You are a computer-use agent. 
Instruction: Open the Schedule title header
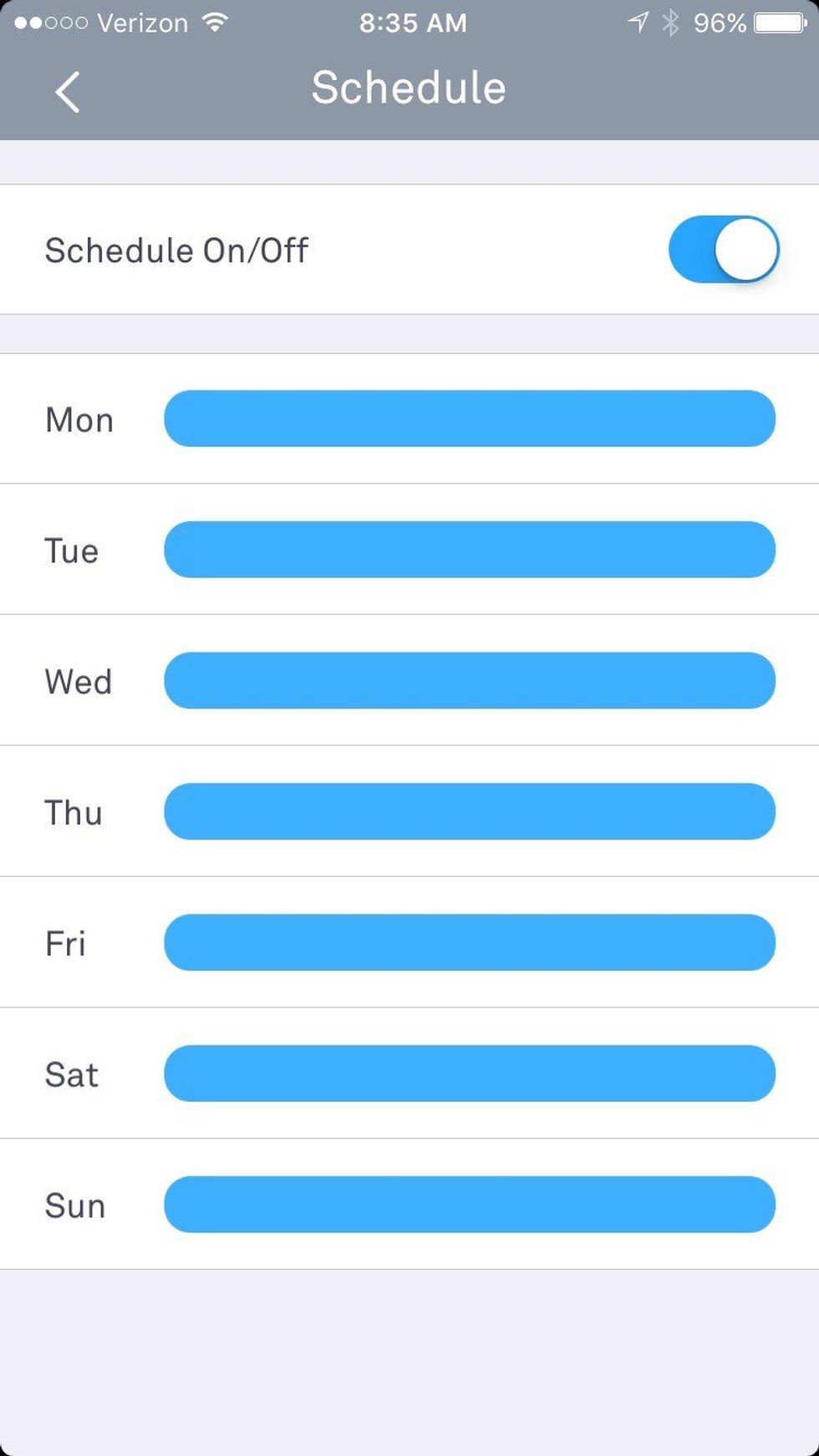409,86
